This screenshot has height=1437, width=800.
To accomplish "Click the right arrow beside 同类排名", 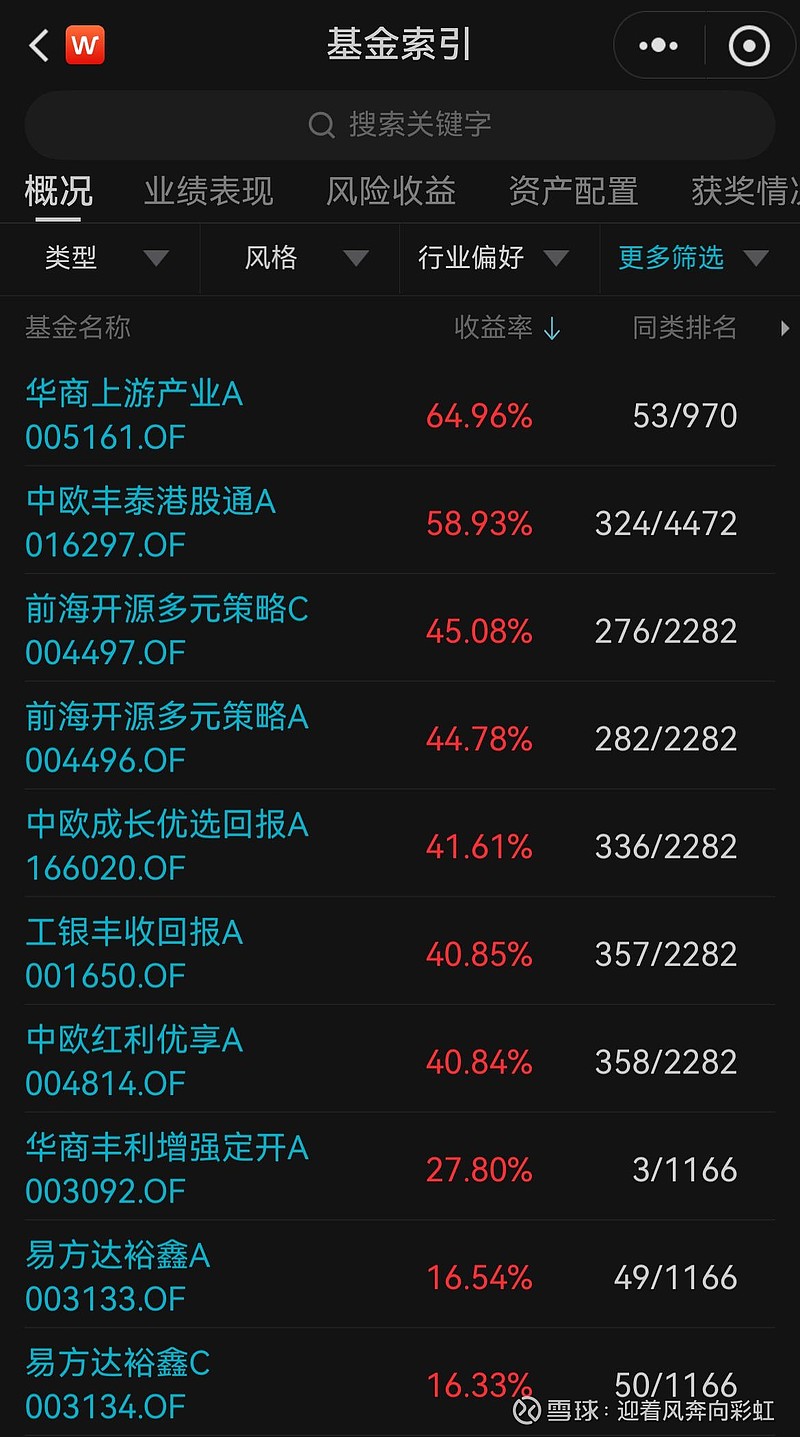I will coord(785,327).
